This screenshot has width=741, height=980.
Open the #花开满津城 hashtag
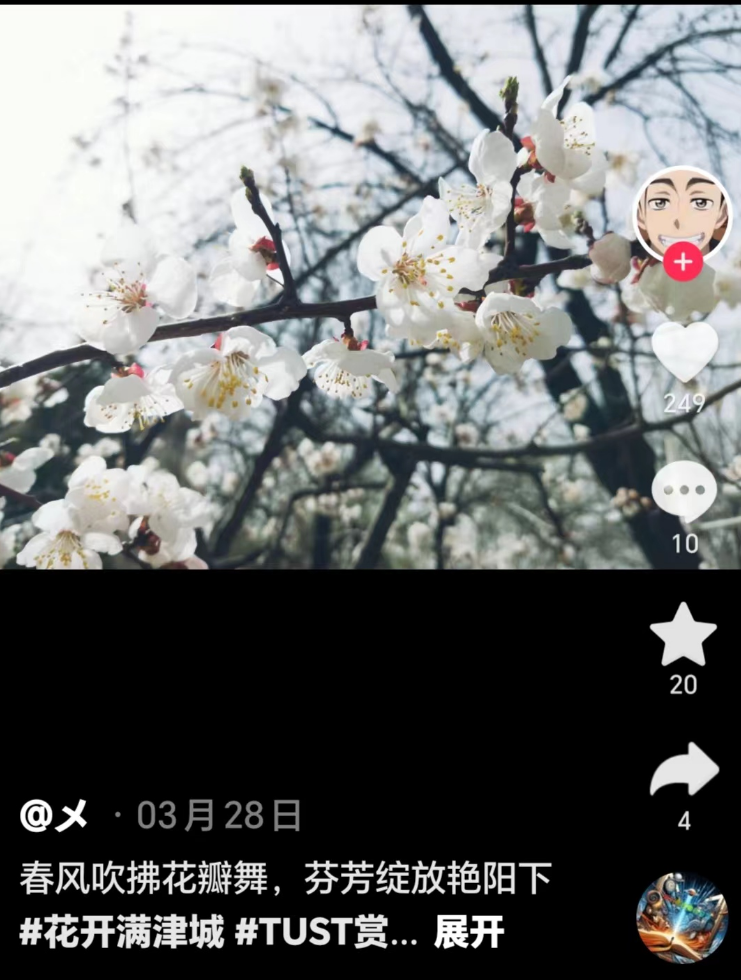click(x=121, y=933)
